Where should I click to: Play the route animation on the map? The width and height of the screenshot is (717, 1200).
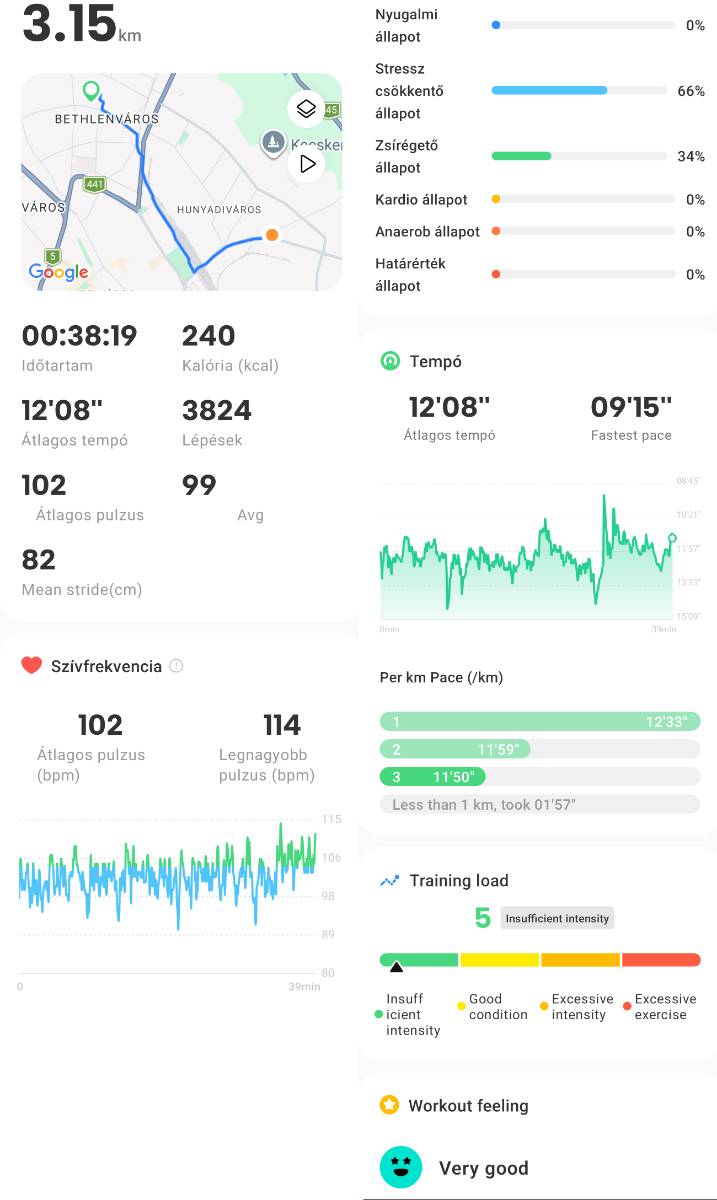coord(307,164)
